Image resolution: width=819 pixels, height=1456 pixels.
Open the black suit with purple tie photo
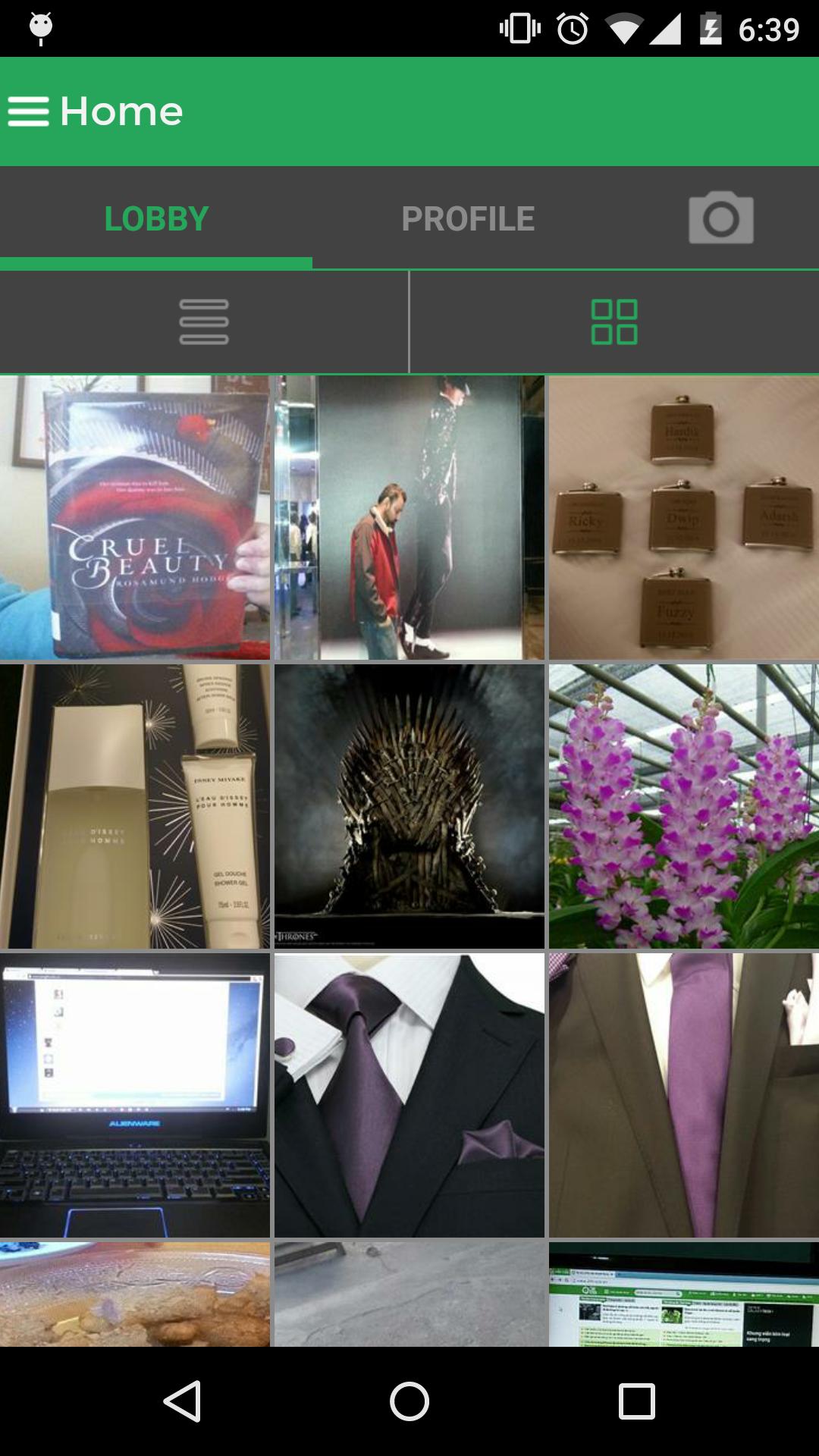(409, 1096)
